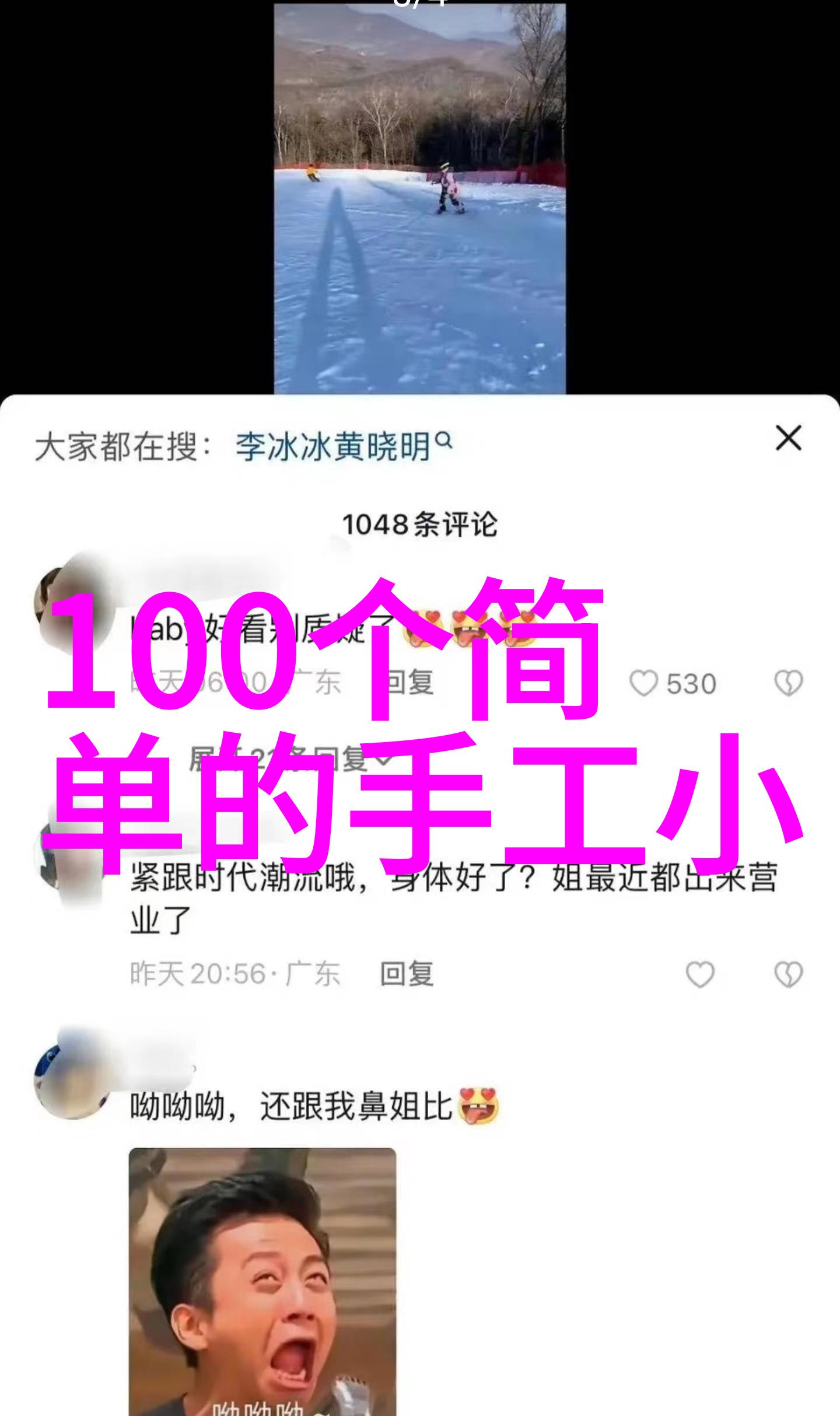
Task: Like the 紧跟时代潮流哦 comment
Action: (699, 974)
